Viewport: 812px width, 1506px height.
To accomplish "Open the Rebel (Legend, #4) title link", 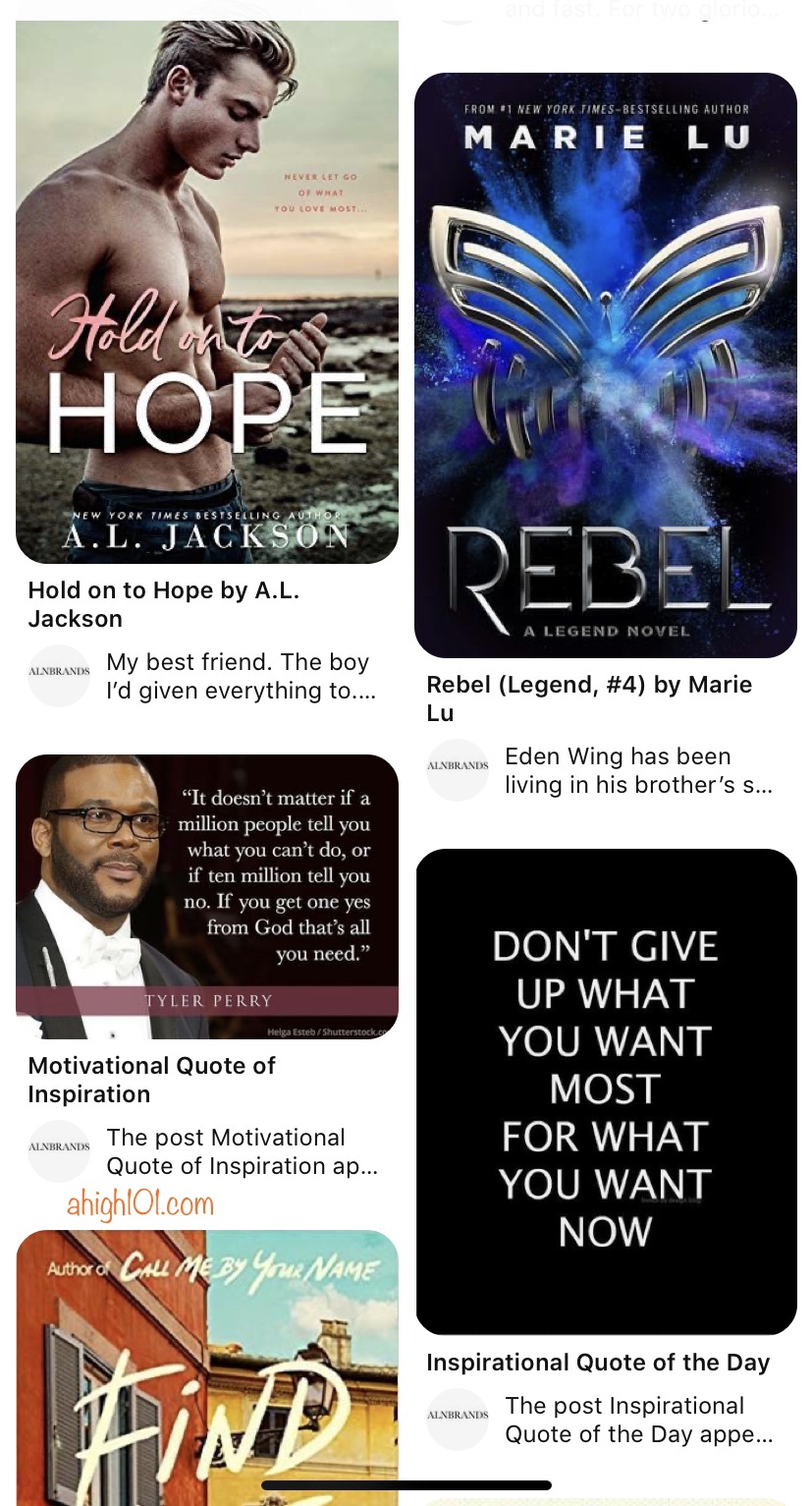I will coord(589,698).
